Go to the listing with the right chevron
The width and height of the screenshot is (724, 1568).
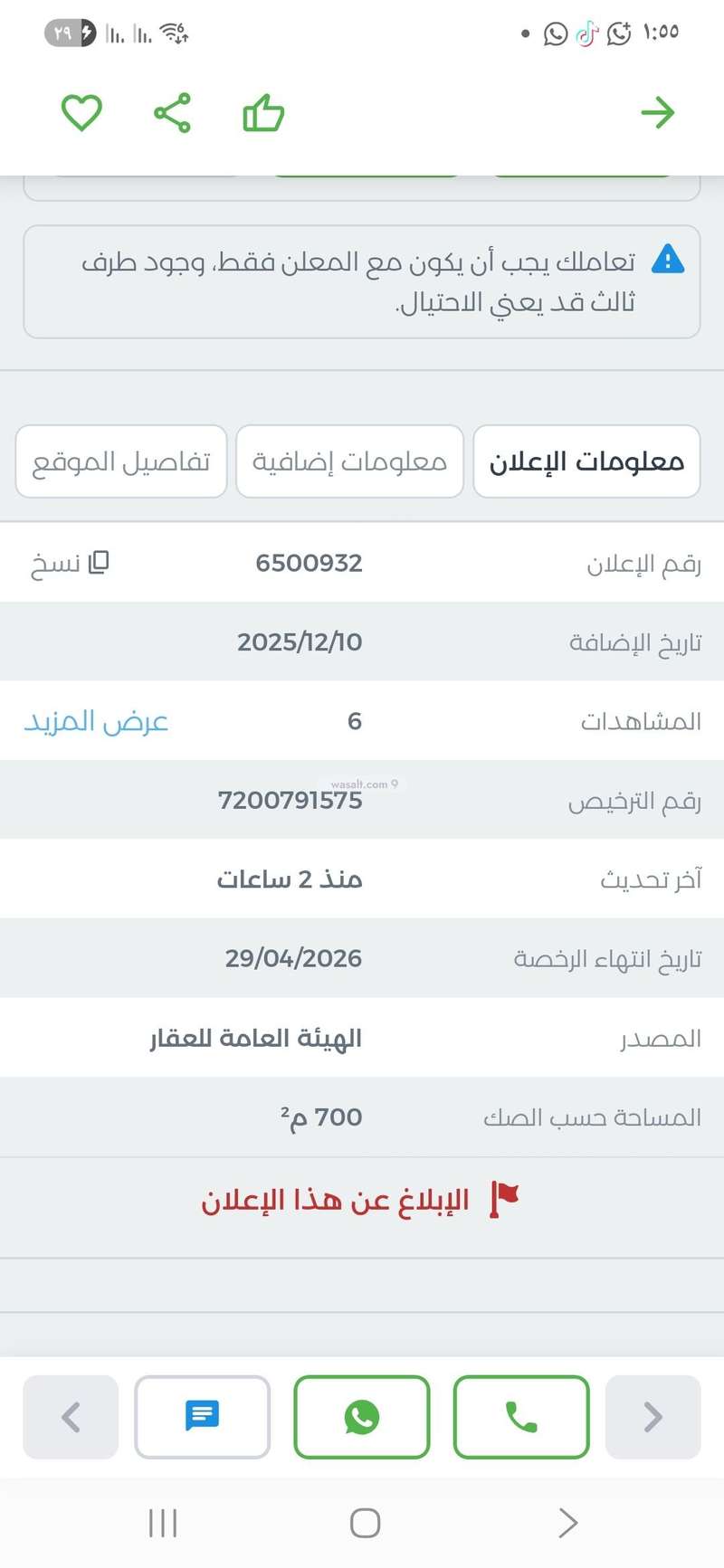pos(653,1417)
